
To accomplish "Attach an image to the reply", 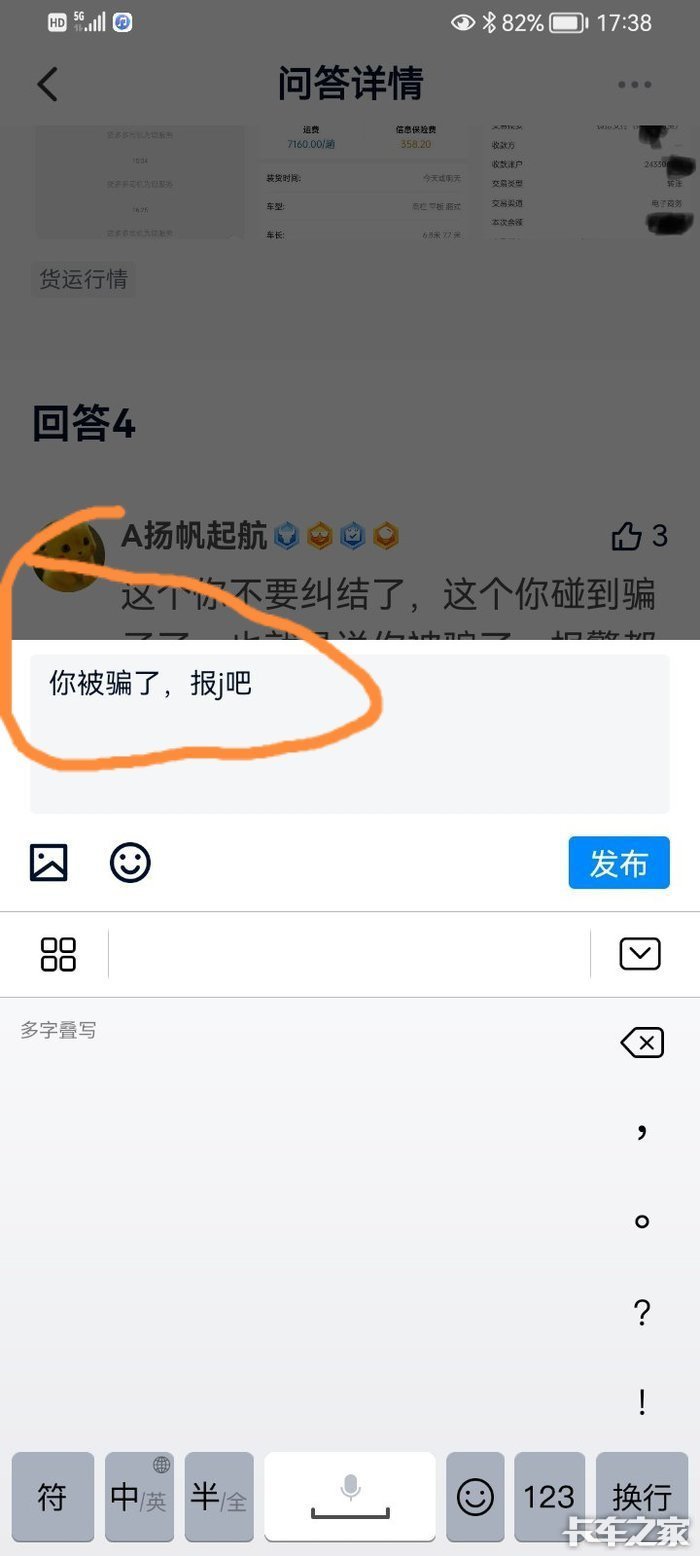I will coord(48,862).
